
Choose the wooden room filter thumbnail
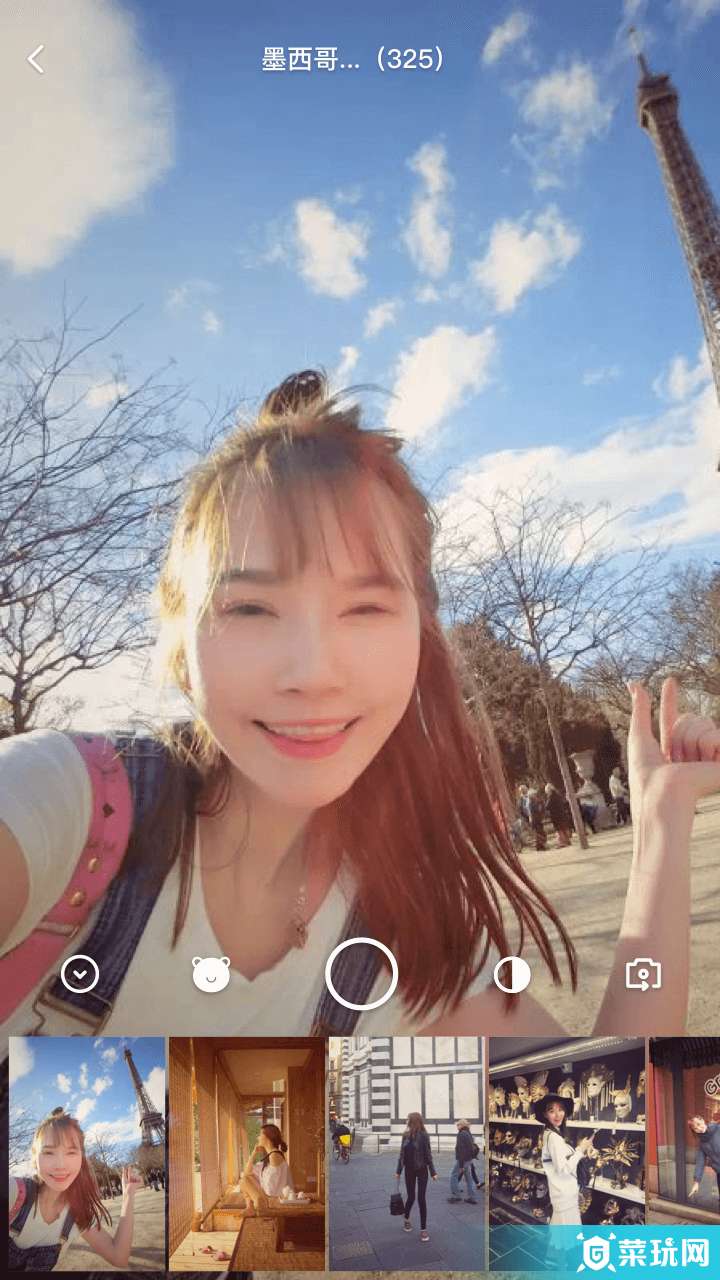[x=247, y=1153]
